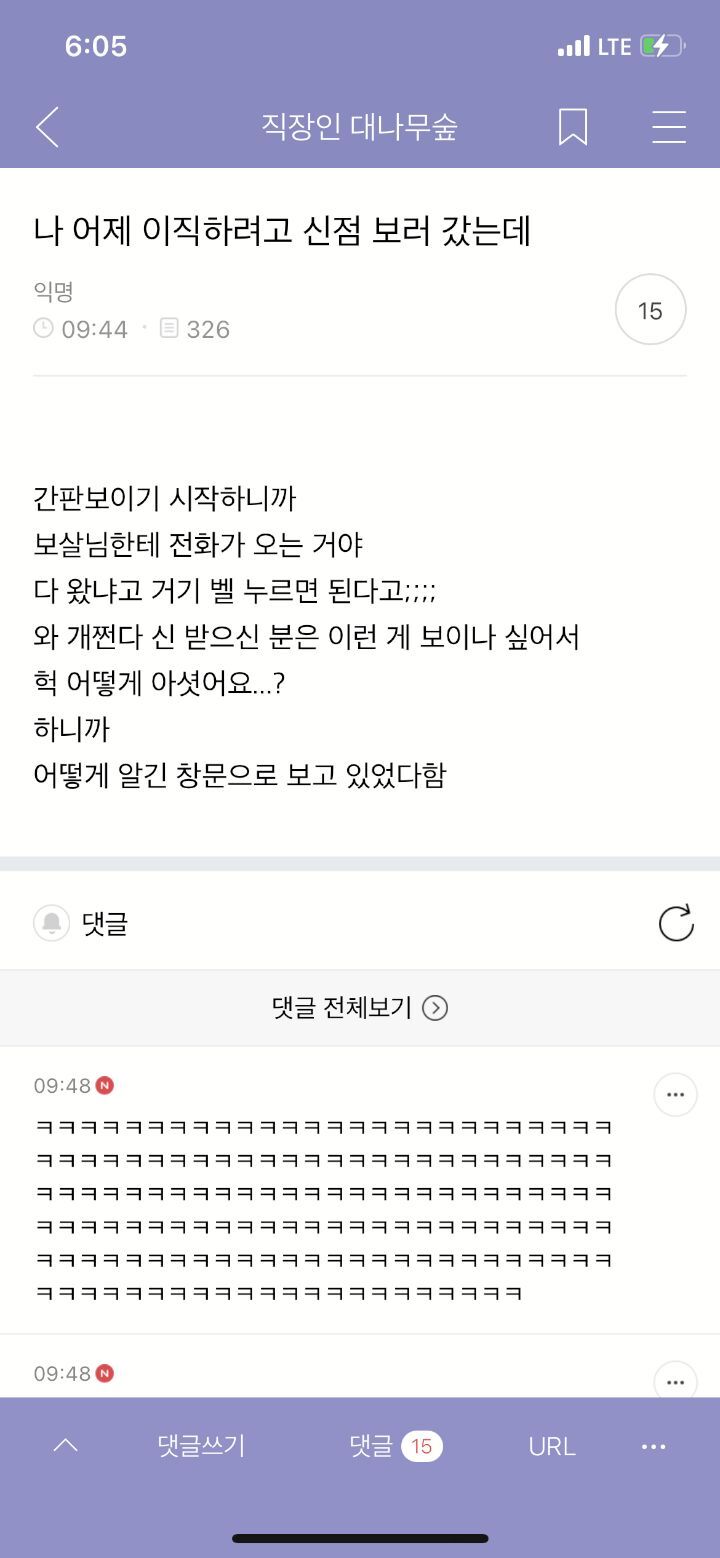Image resolution: width=720 pixels, height=1558 pixels.
Task: Tap the circled 15 comment counter
Action: point(650,309)
